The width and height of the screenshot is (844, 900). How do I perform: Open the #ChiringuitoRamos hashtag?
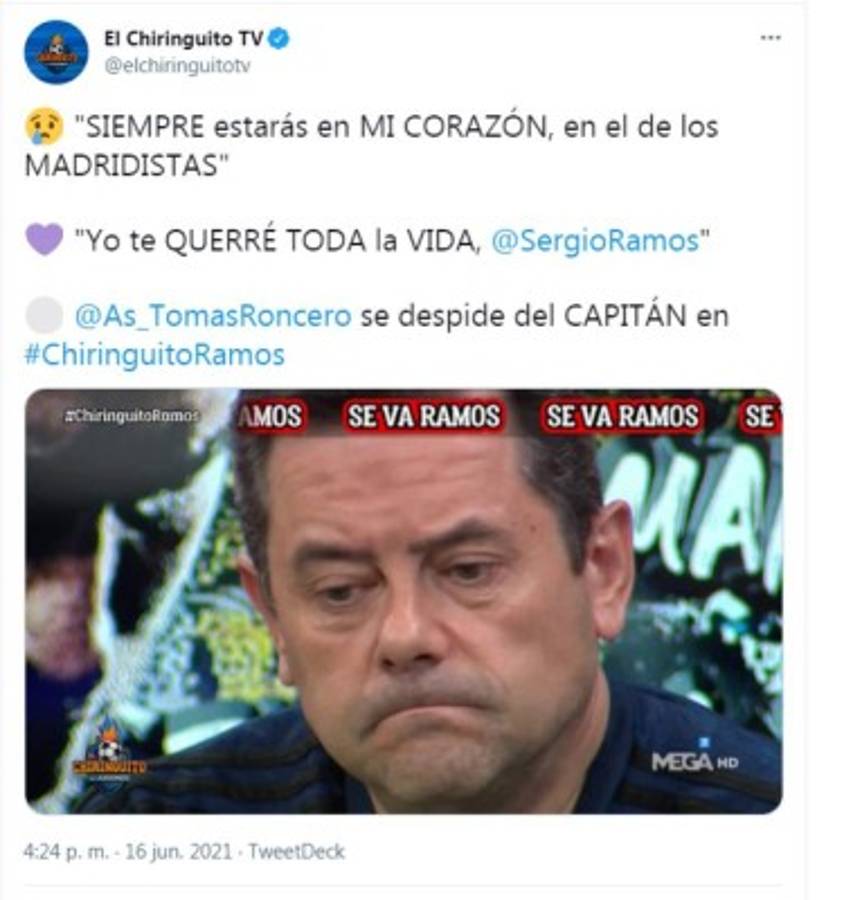[x=154, y=354]
